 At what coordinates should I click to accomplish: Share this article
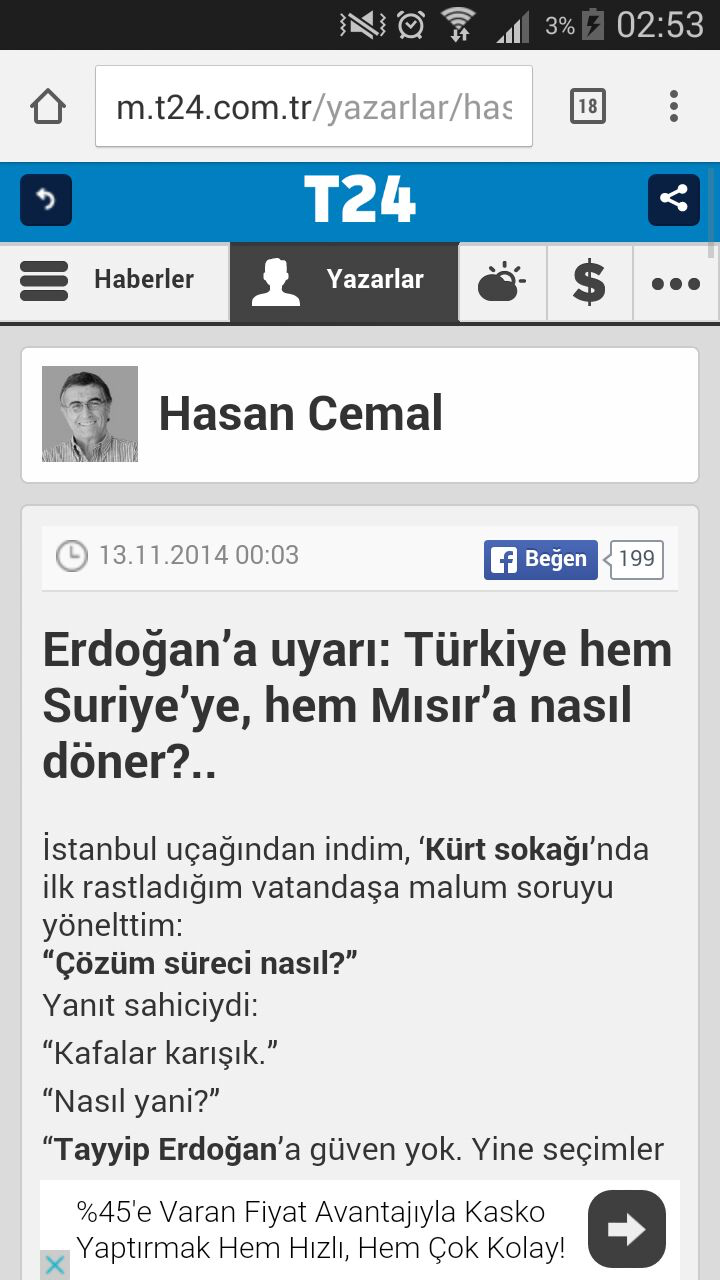coord(673,200)
